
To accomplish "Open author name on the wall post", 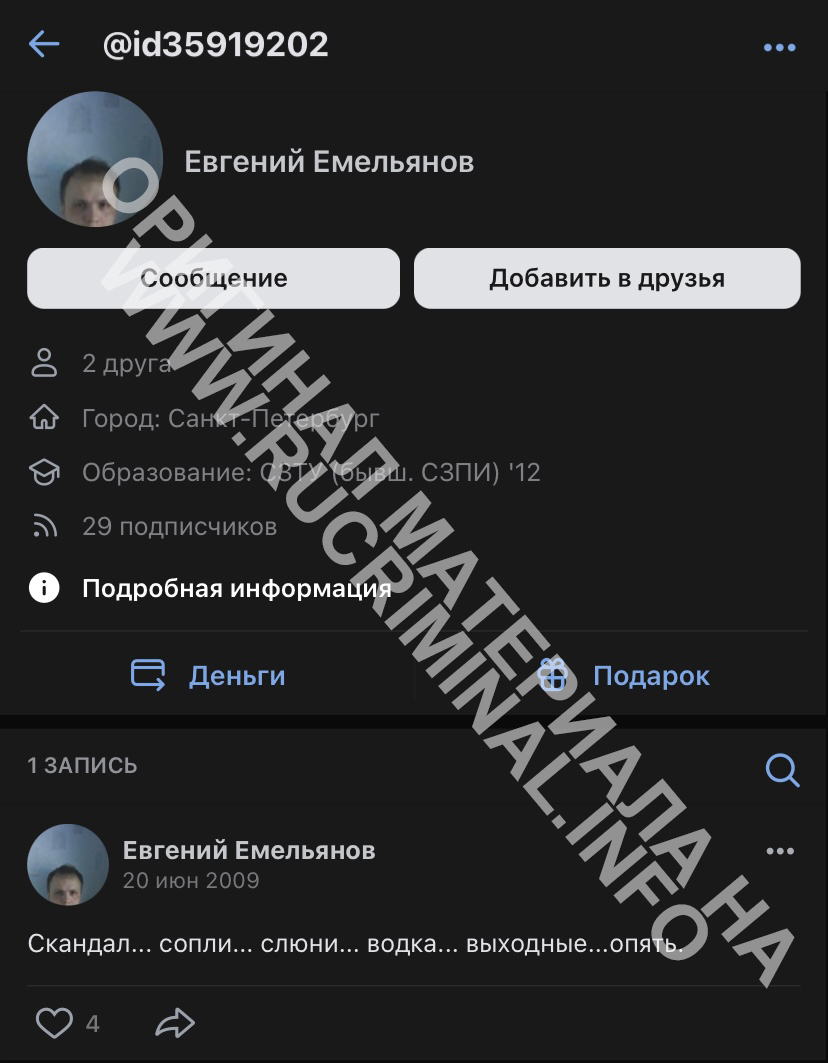I will coord(249,850).
